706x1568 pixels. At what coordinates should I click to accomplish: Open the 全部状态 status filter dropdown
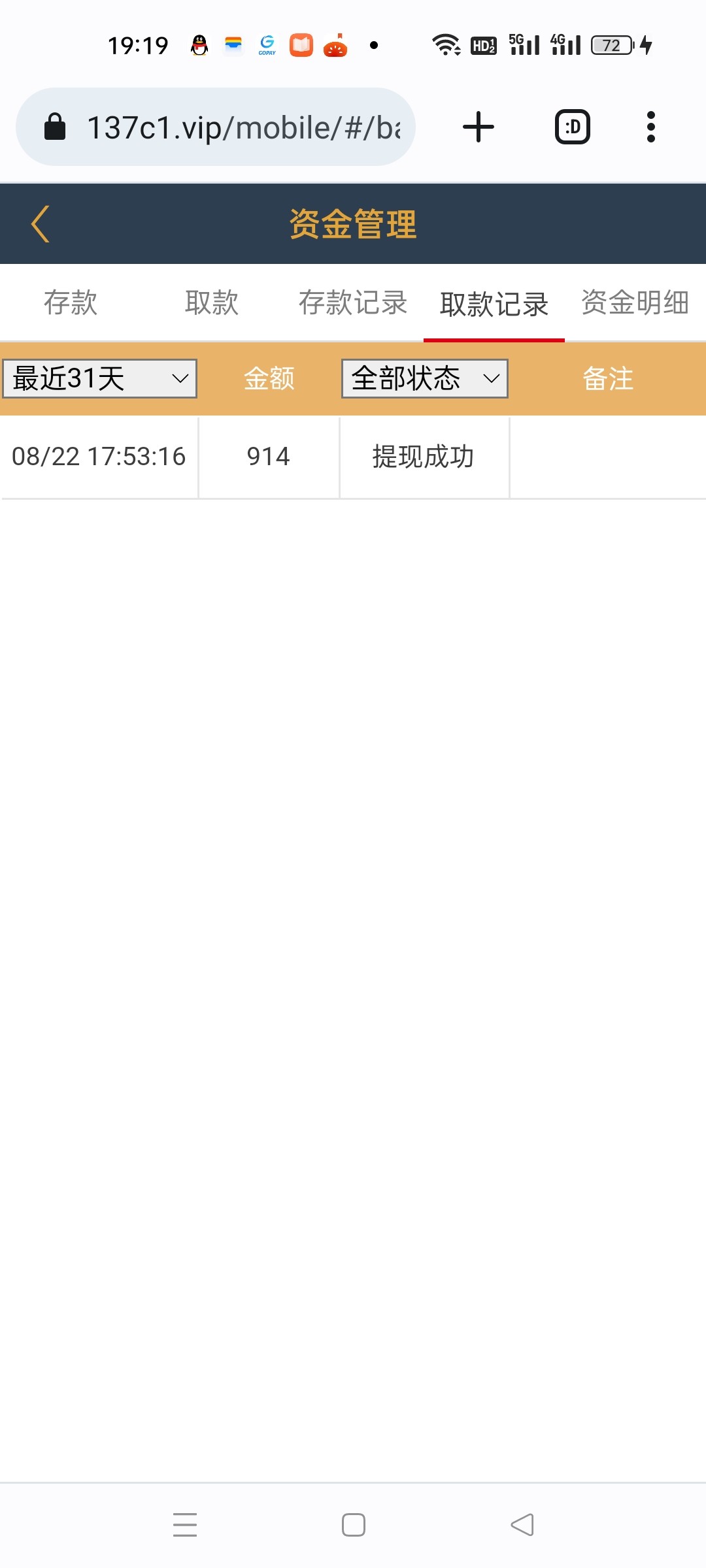425,379
